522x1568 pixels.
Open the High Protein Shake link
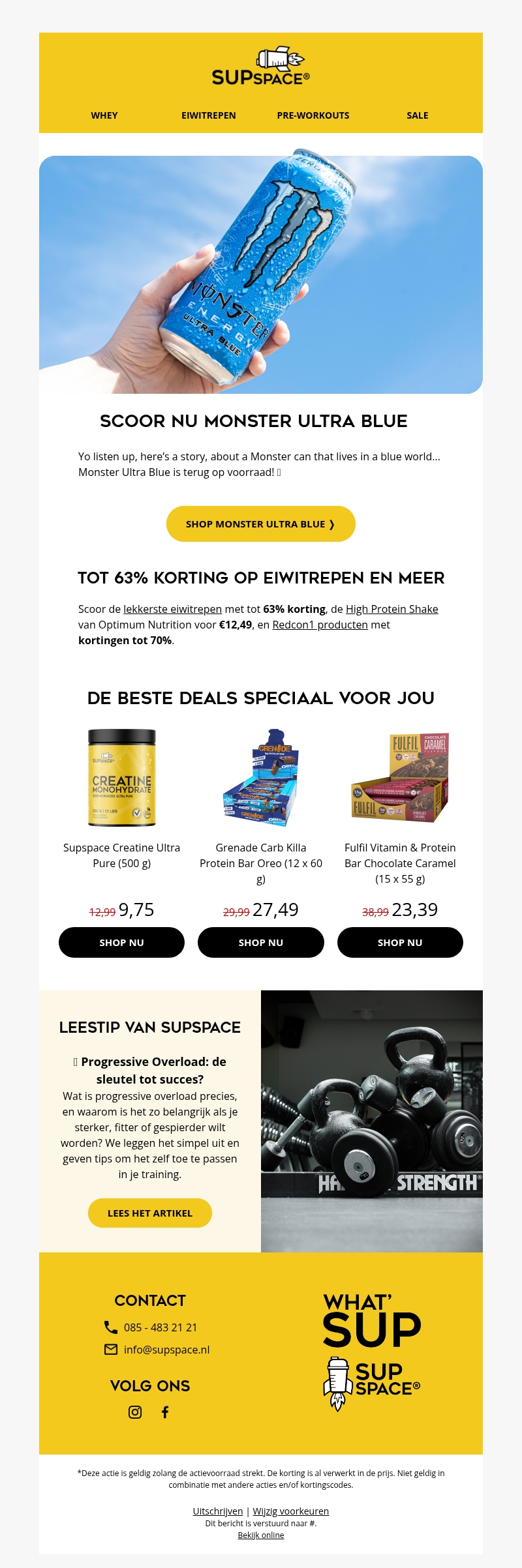coord(391,609)
